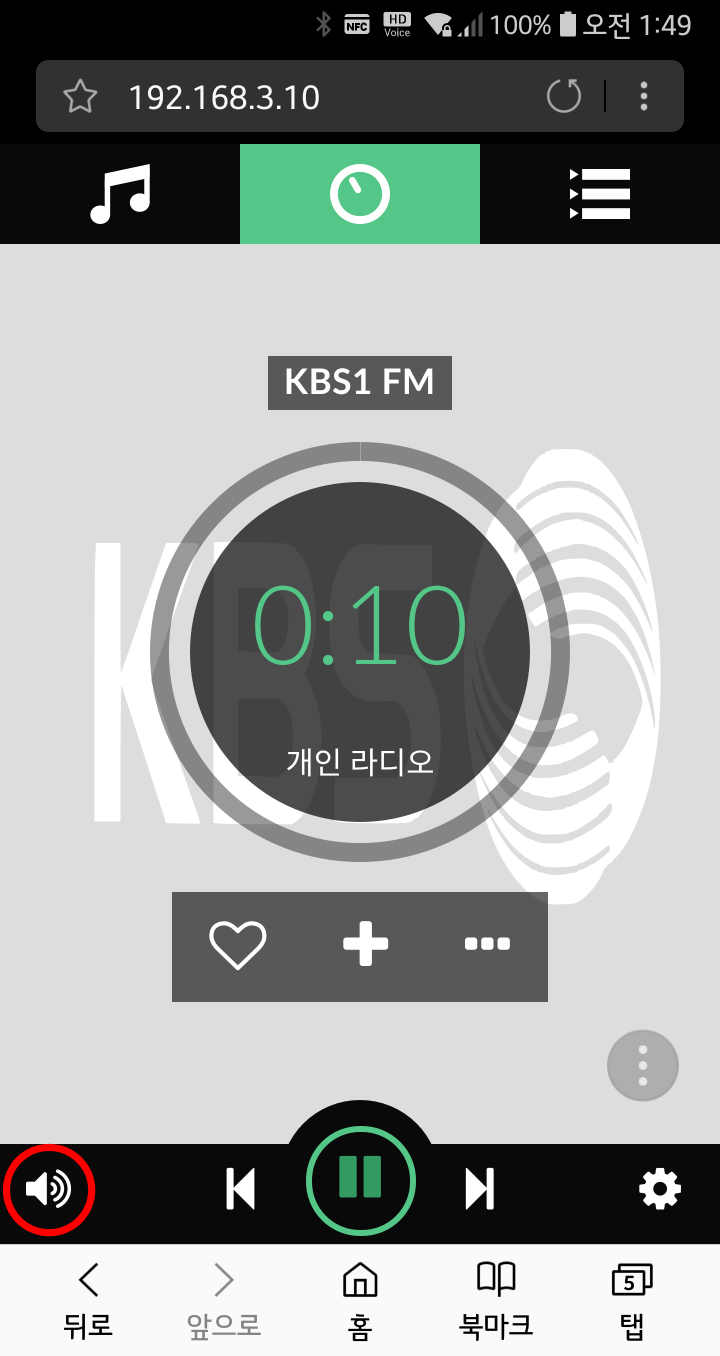Reload the page in the browser
The image size is (720, 1356).
pos(564,97)
